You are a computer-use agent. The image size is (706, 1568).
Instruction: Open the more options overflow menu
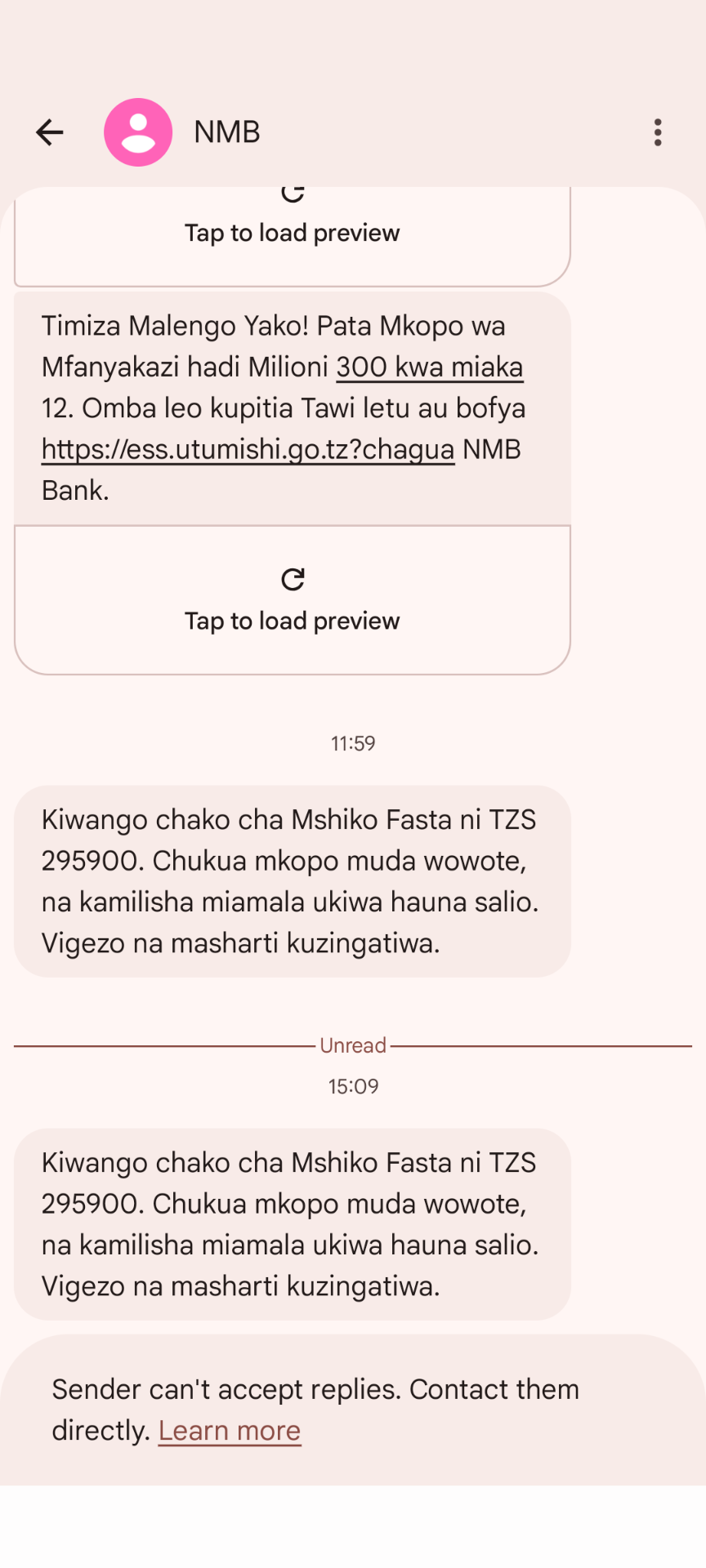point(658,132)
